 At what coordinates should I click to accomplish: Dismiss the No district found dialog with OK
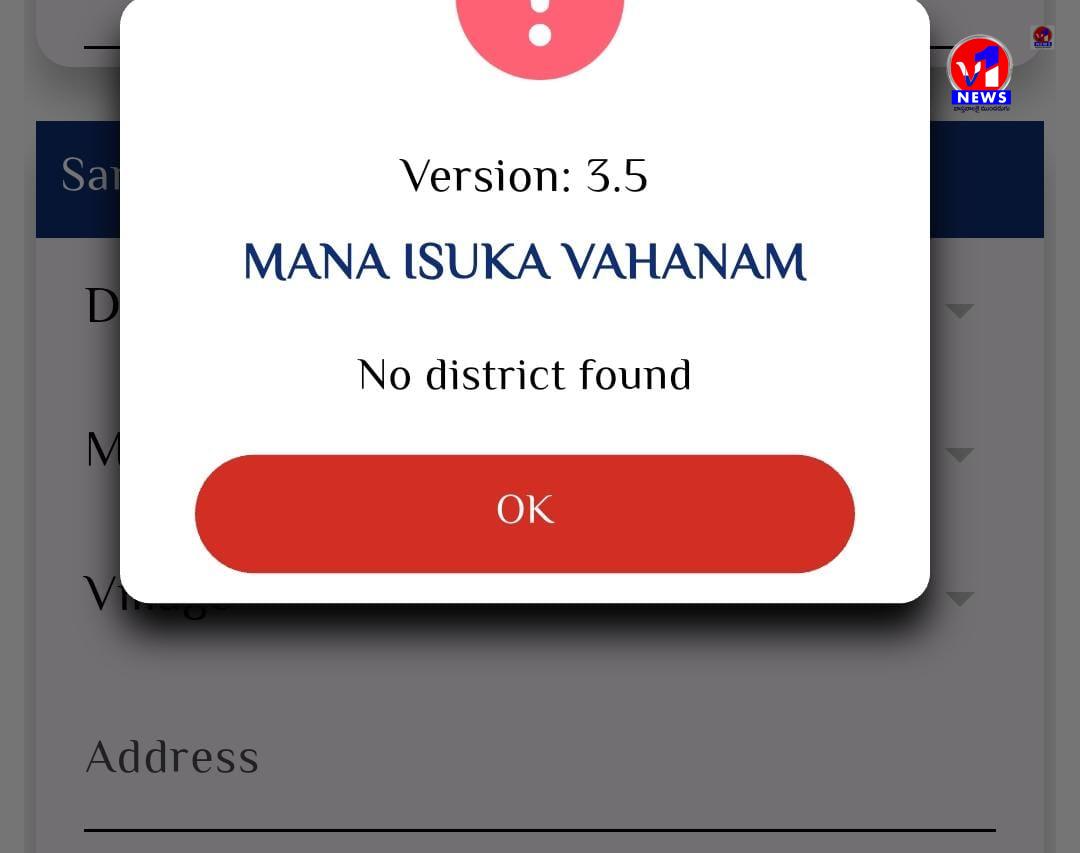(x=524, y=513)
